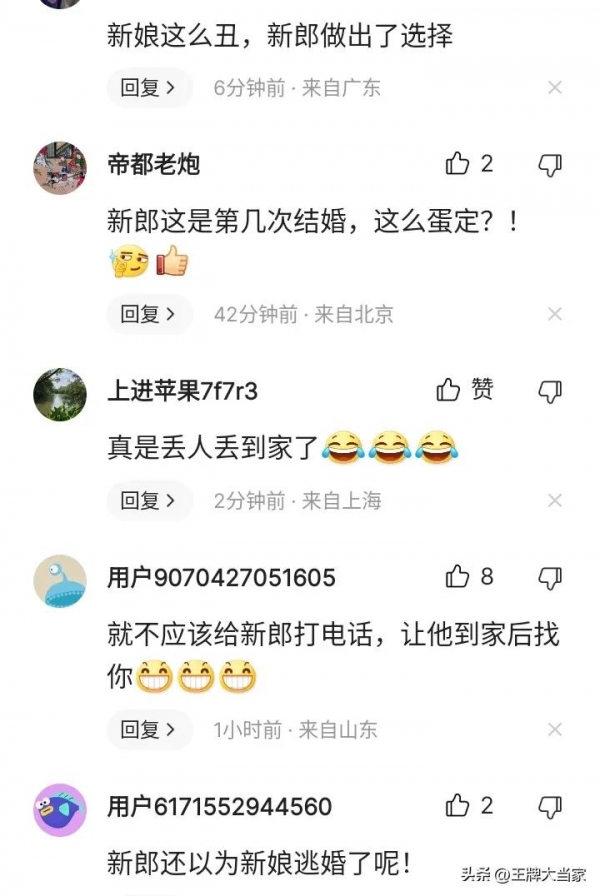
Task: Open the profile avatar of 帝都老炮
Action: pyautogui.click(x=60, y=167)
